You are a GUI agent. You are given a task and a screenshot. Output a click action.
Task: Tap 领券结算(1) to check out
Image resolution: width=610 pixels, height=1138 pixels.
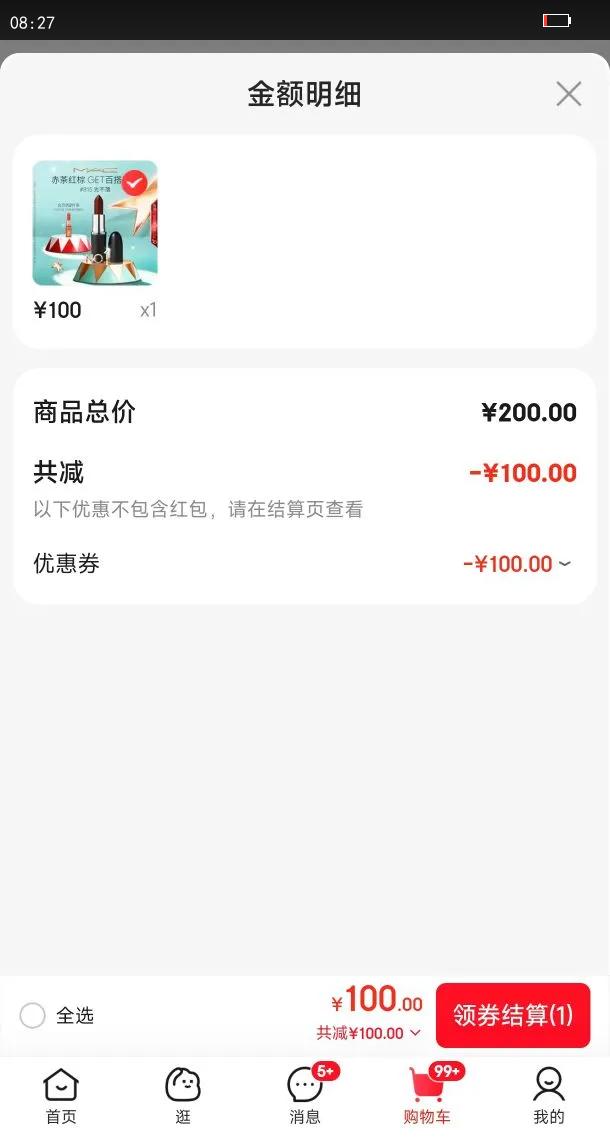(513, 1015)
